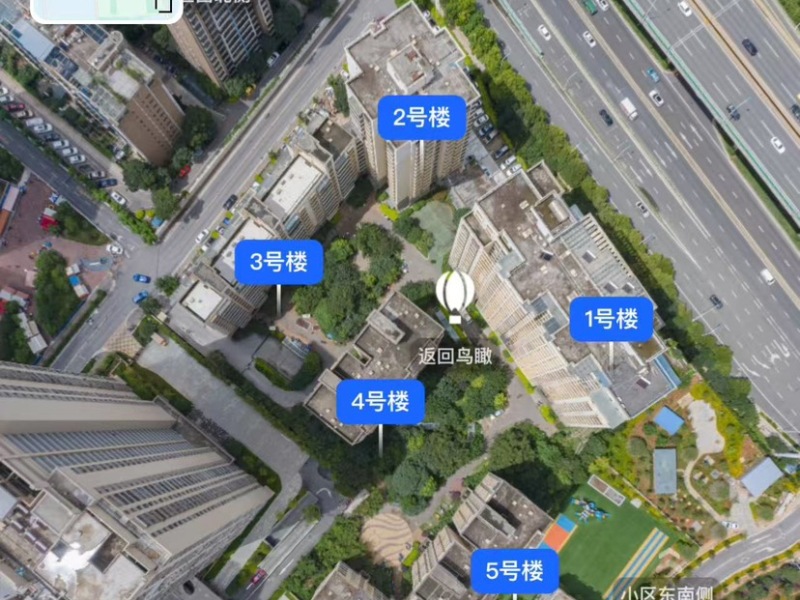Select the 1号楼 building marker
Screen dimensions: 800x600
pyautogui.click(x=611, y=320)
